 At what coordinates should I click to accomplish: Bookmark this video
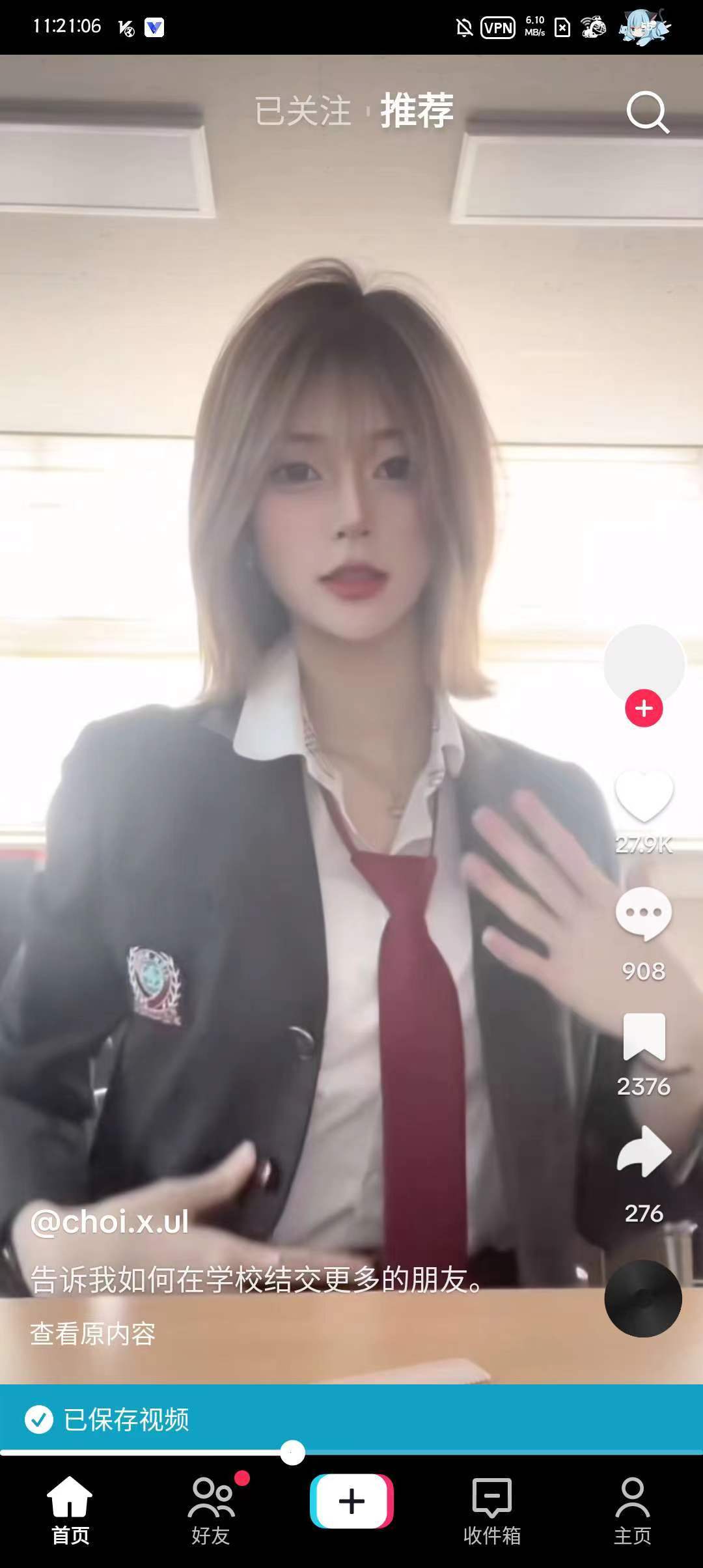point(644,1037)
